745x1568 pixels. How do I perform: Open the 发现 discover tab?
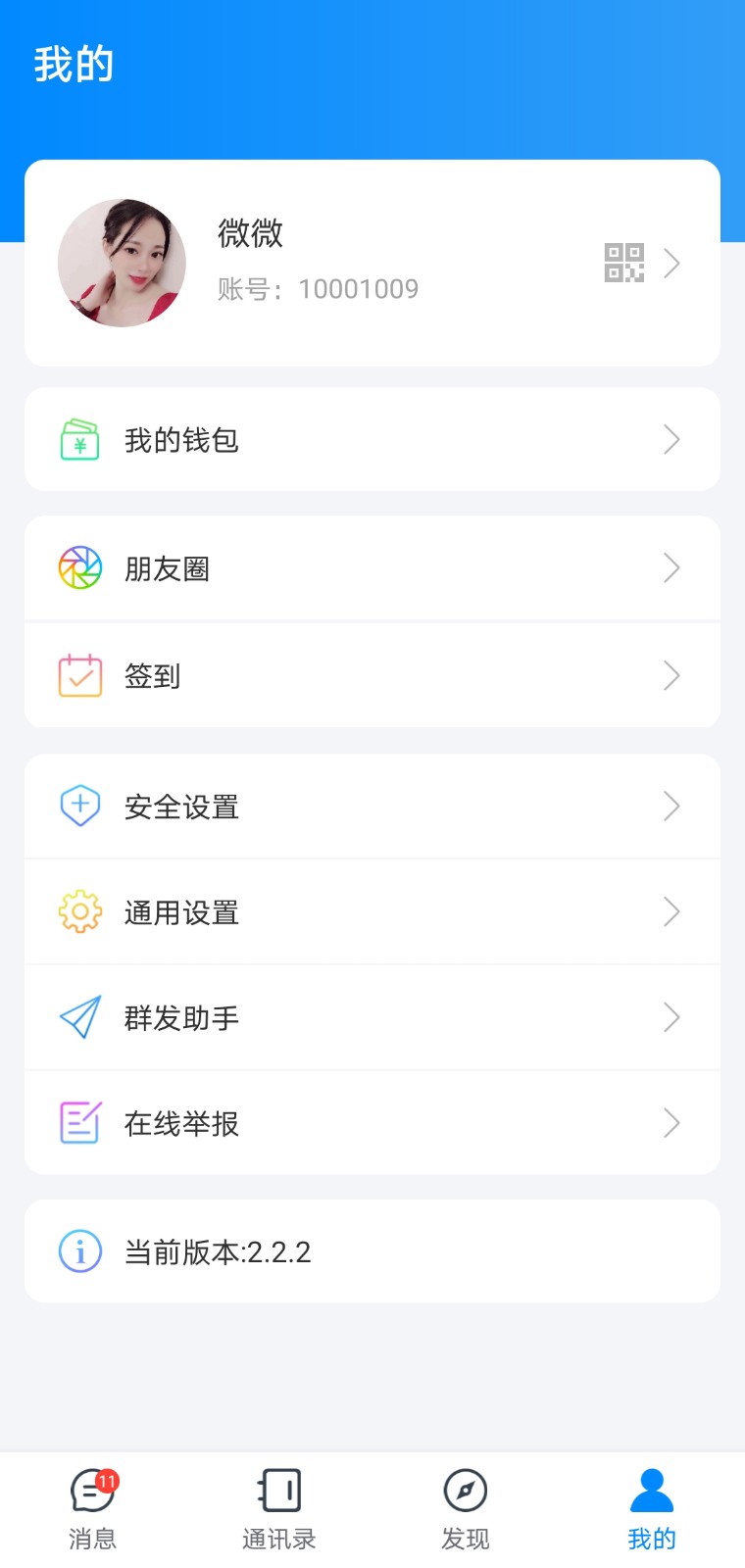click(x=465, y=1507)
